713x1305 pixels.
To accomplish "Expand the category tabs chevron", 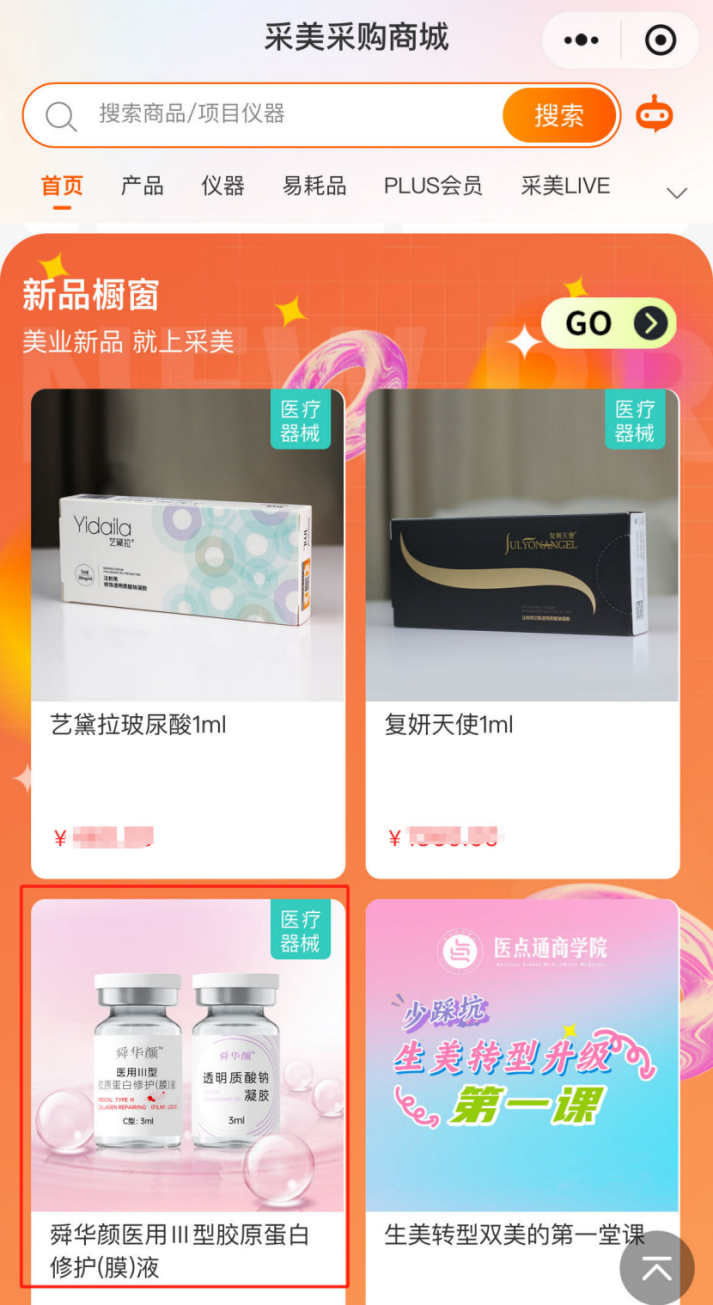I will [677, 192].
